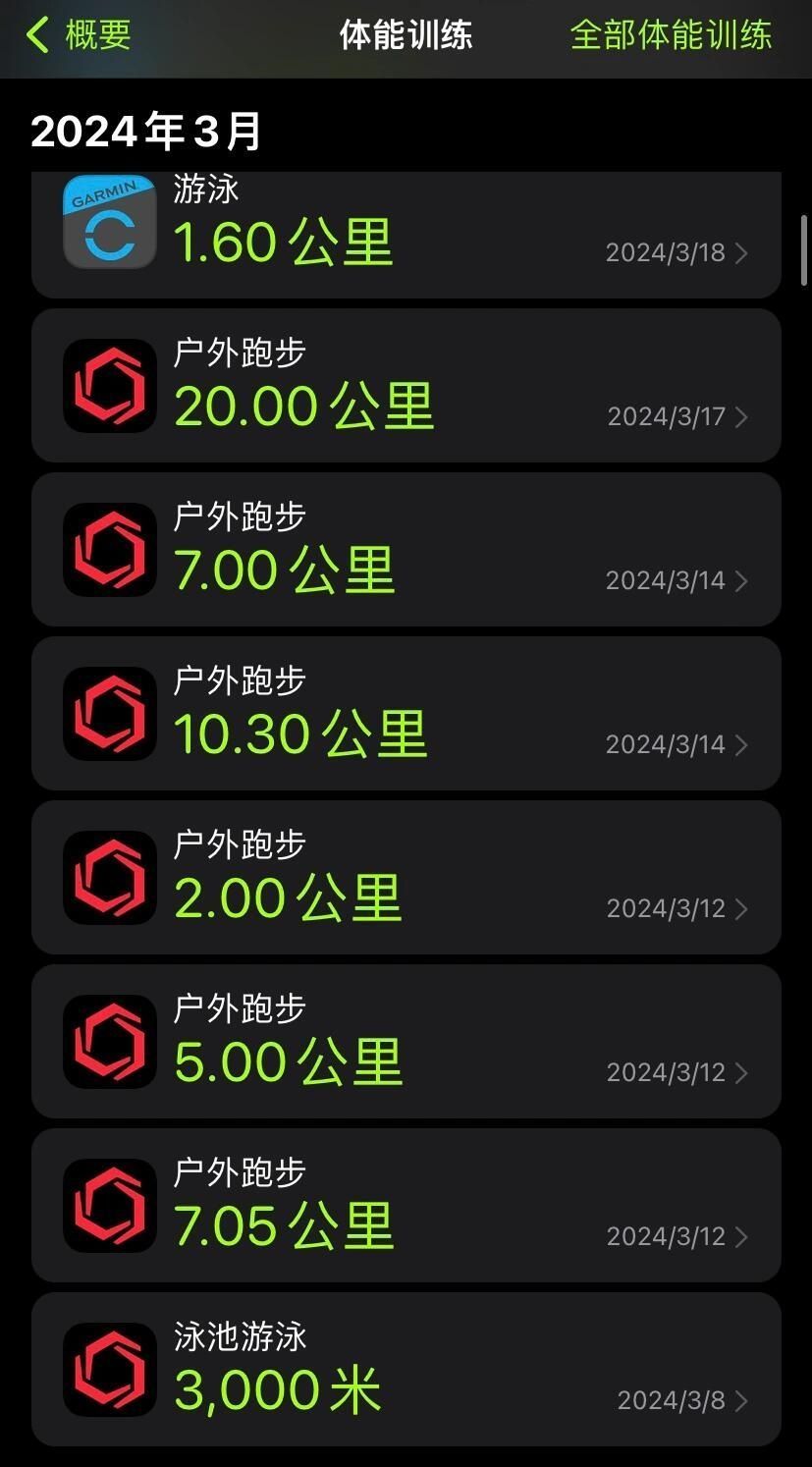812x1467 pixels.
Task: View the 20.00 公里 户外跑步 workout
Action: [406, 385]
